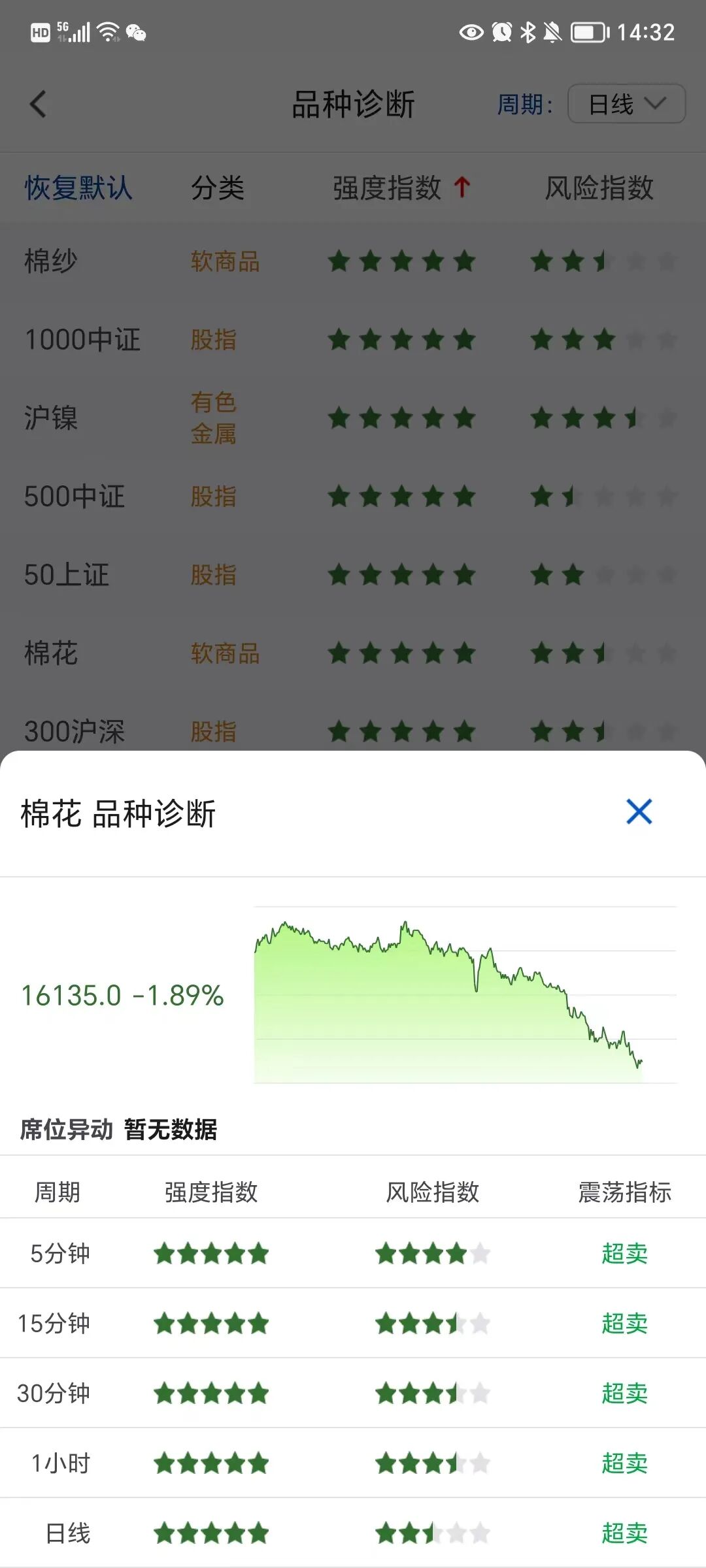The height and width of the screenshot is (1568, 706).
Task: Sort the list by 强度指数
Action: (x=400, y=188)
